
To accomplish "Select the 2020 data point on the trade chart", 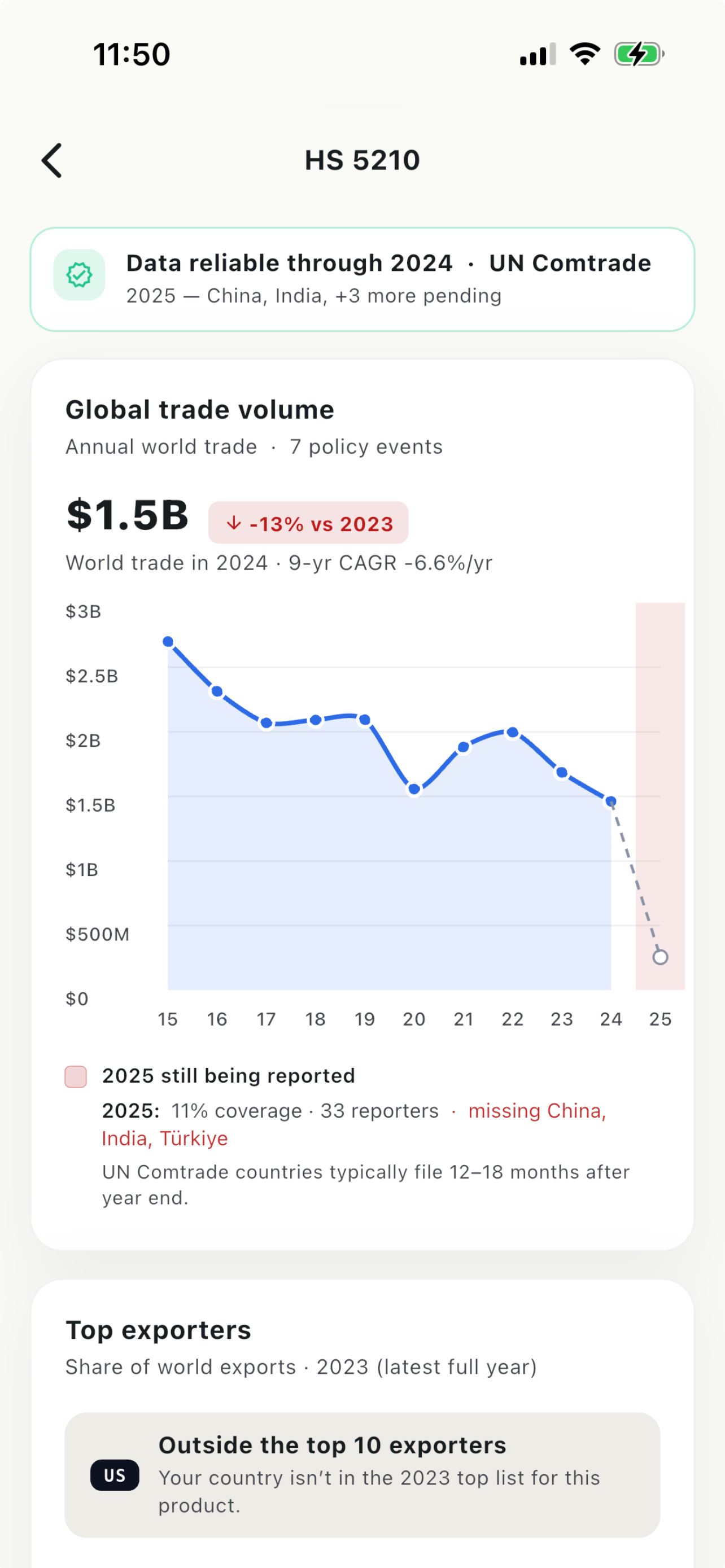I will (414, 790).
